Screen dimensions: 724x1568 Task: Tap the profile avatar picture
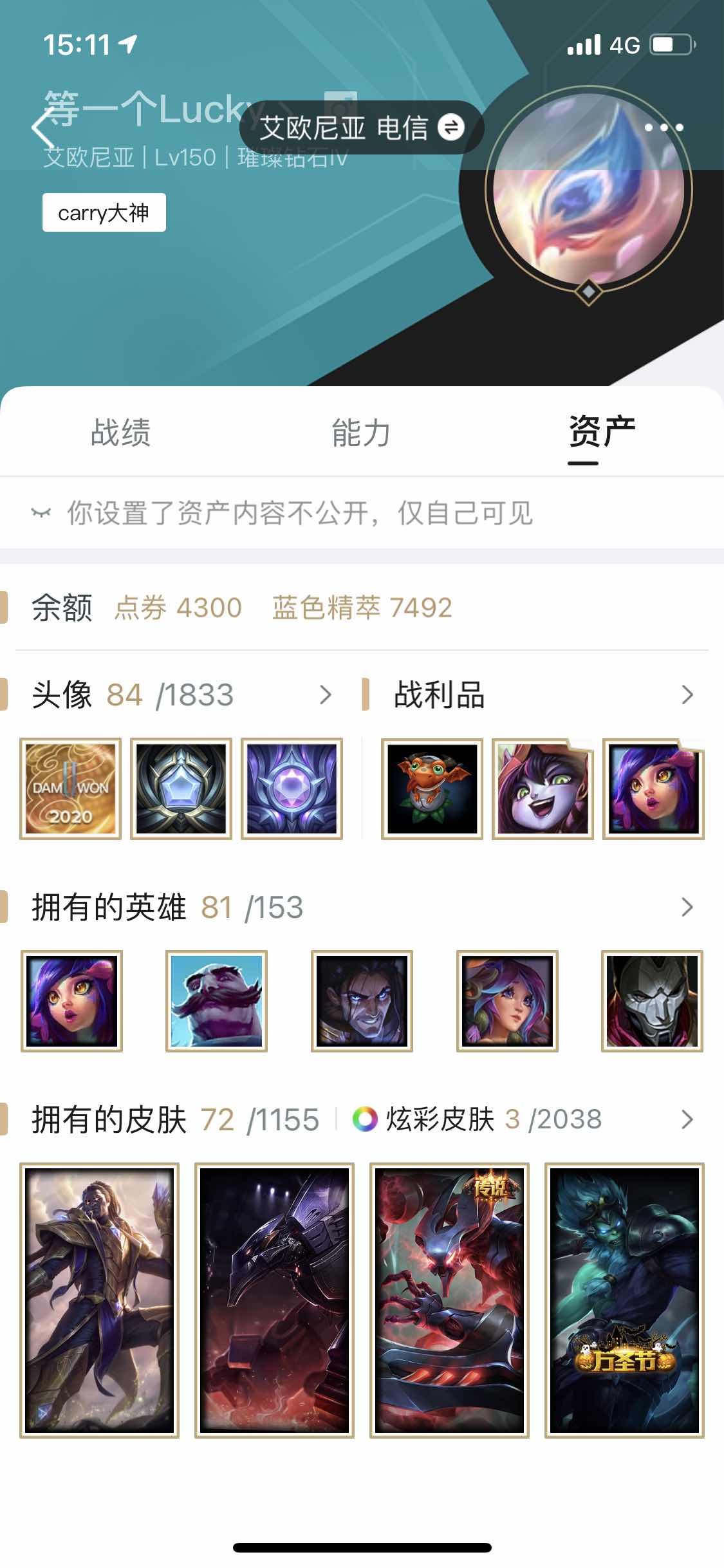click(588, 190)
